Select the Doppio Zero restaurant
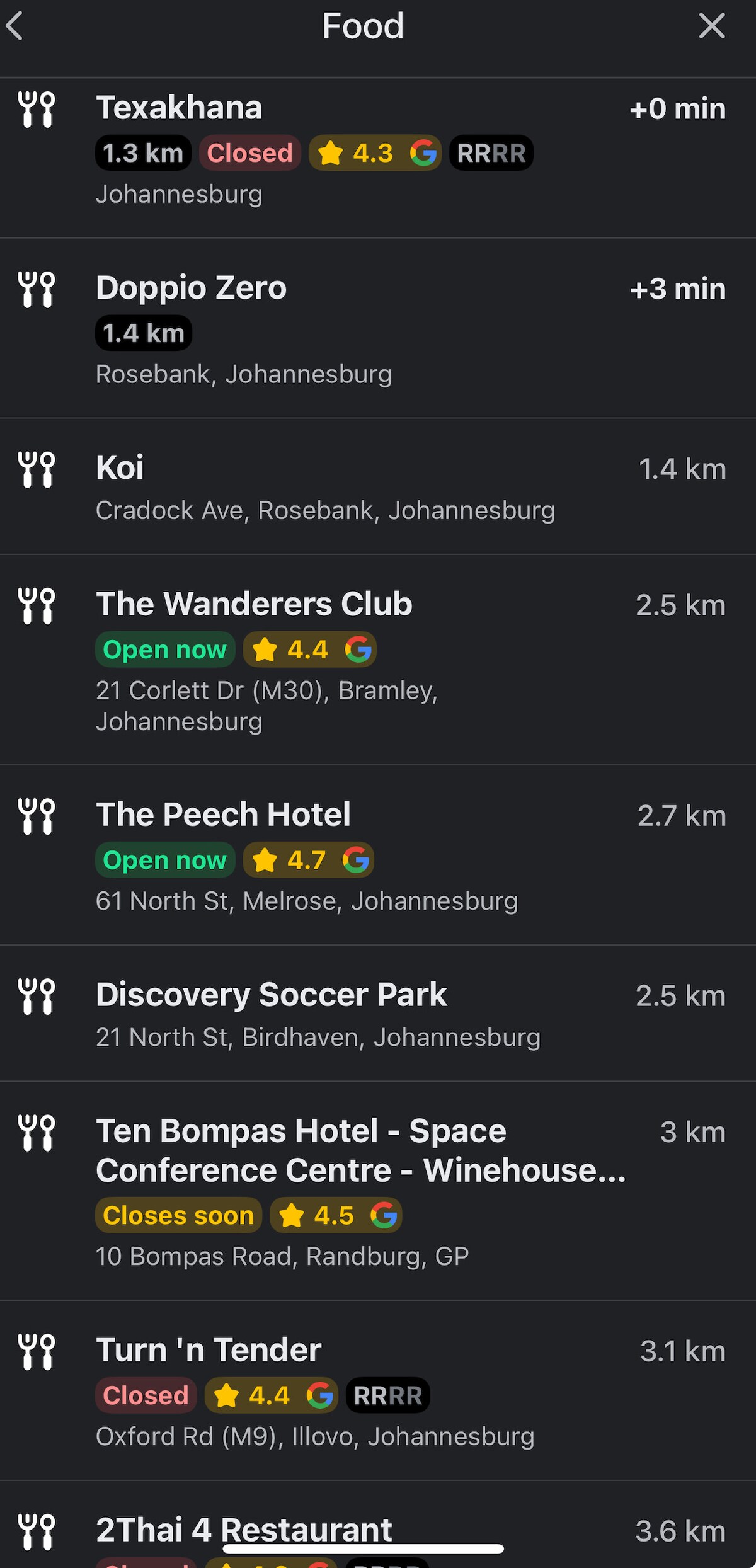The height and width of the screenshot is (1568, 756). coord(378,328)
